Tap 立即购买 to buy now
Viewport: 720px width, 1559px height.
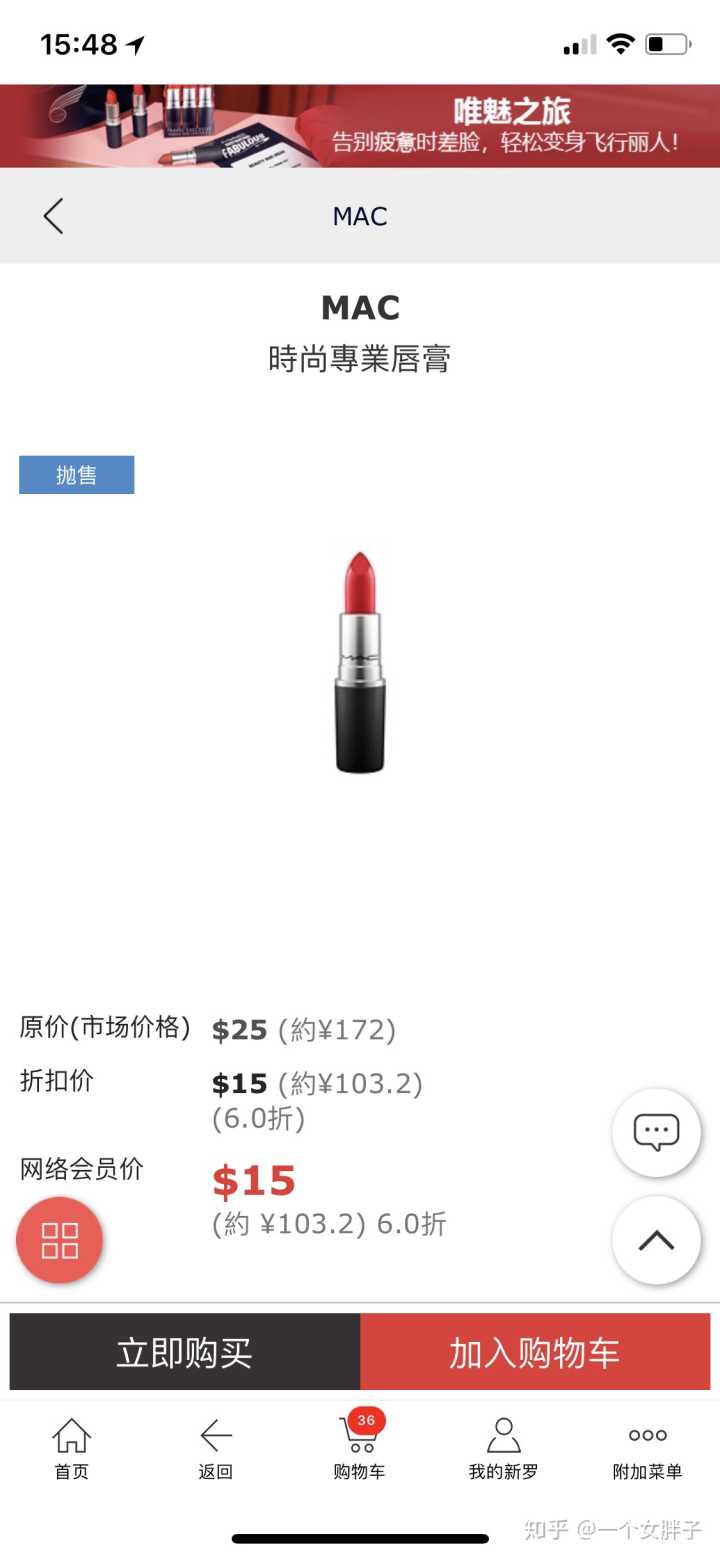[185, 1352]
